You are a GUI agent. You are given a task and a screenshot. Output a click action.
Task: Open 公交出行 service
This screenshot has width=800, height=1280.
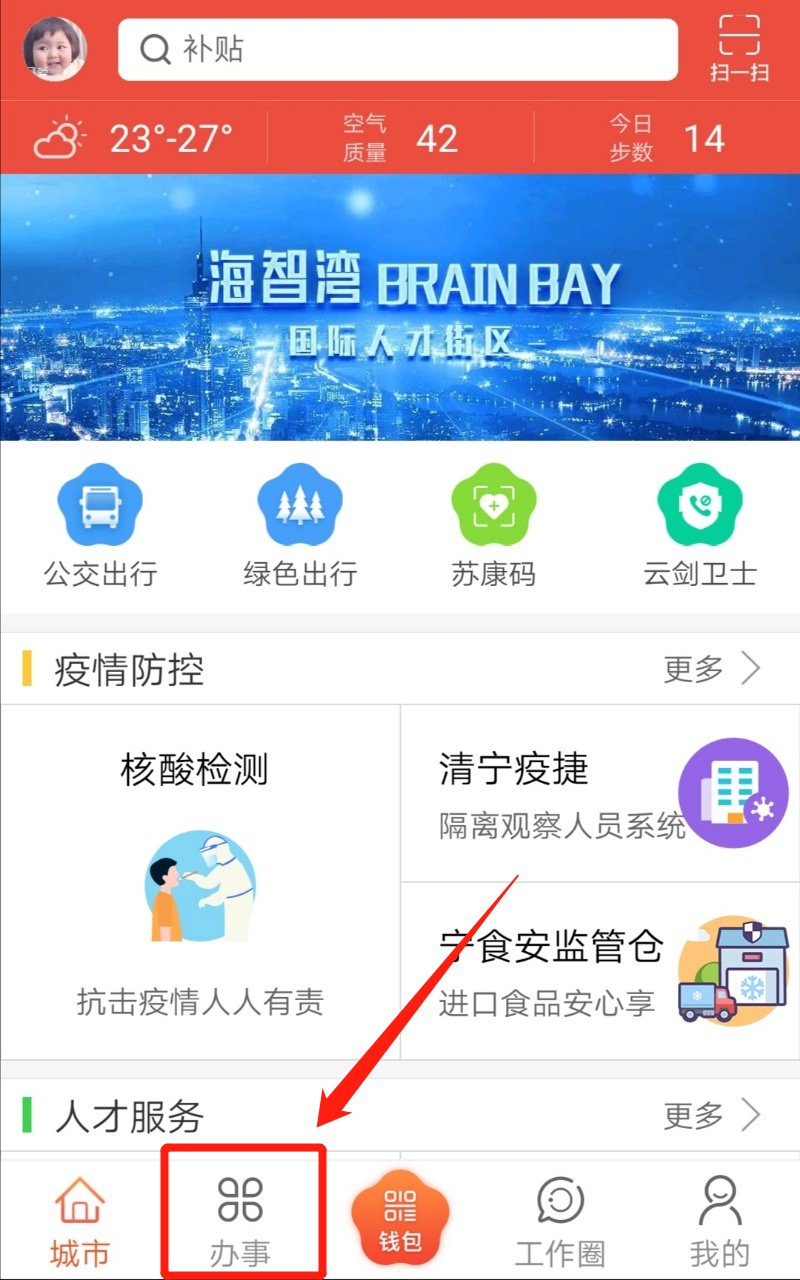[100, 527]
